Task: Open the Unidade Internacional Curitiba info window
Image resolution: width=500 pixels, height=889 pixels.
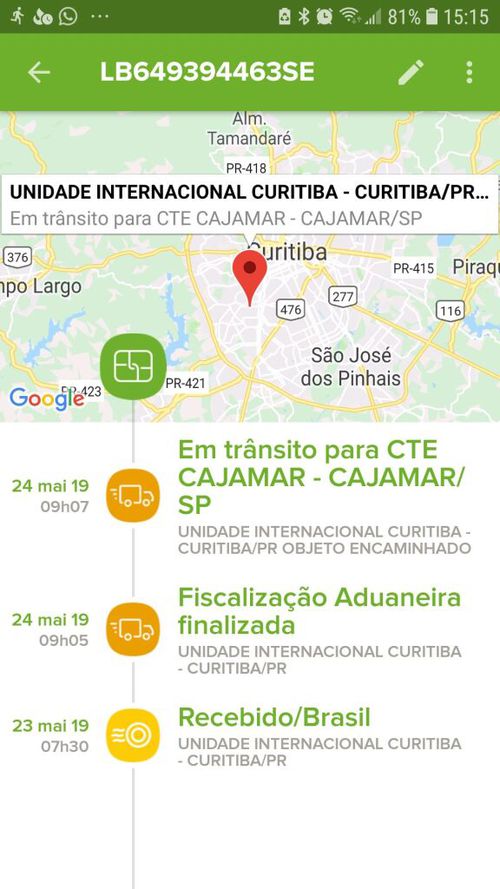Action: [x=250, y=204]
